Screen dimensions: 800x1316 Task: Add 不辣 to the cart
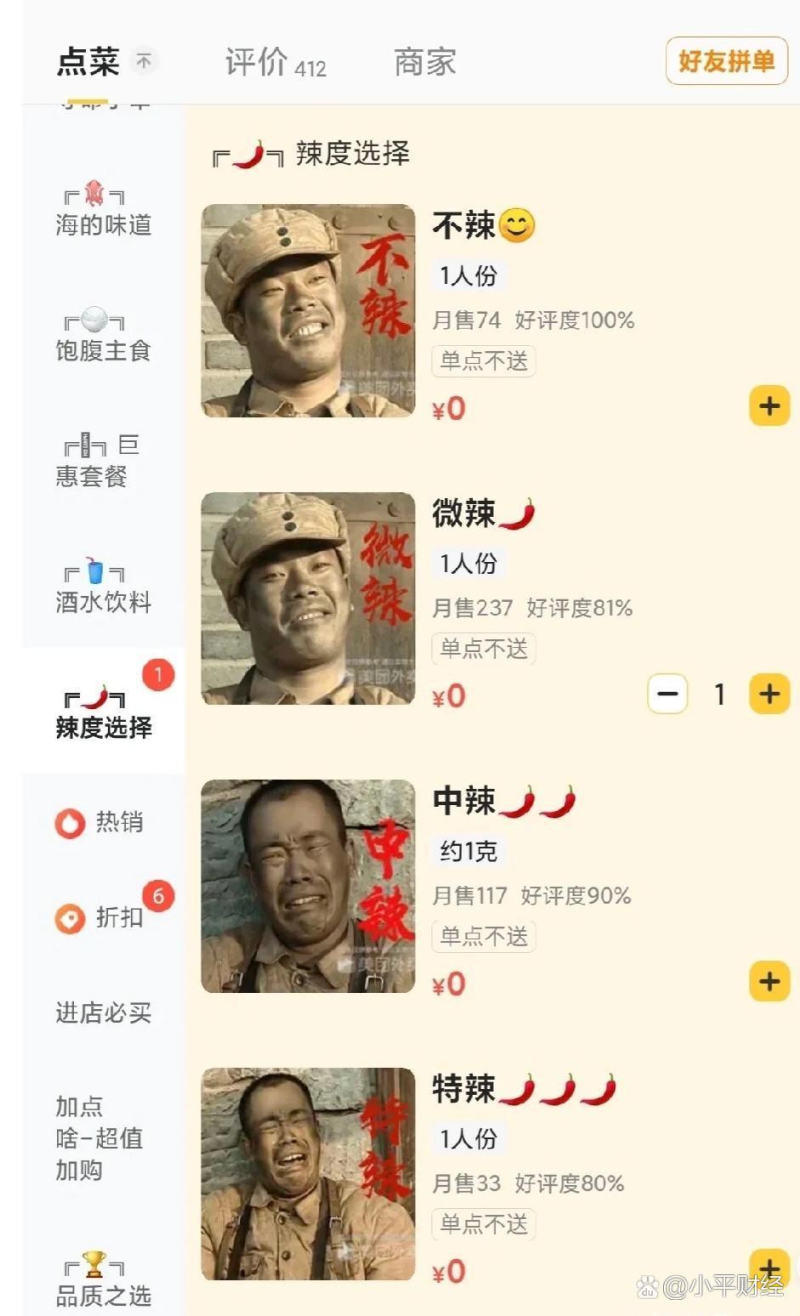click(x=769, y=406)
